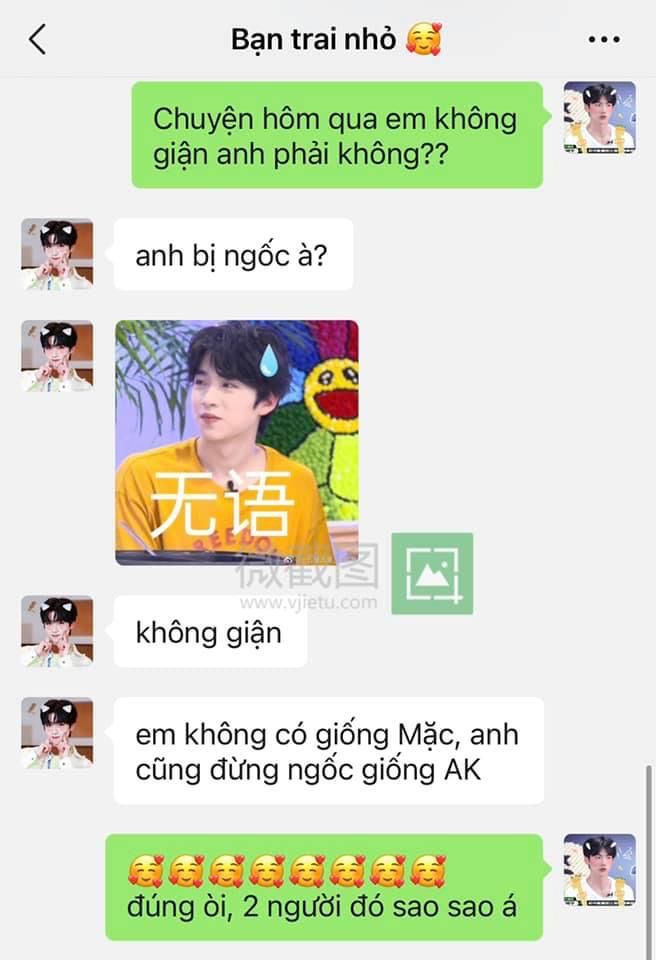Open sender avatar next to "Chuyện hôm qua" message

599,117
